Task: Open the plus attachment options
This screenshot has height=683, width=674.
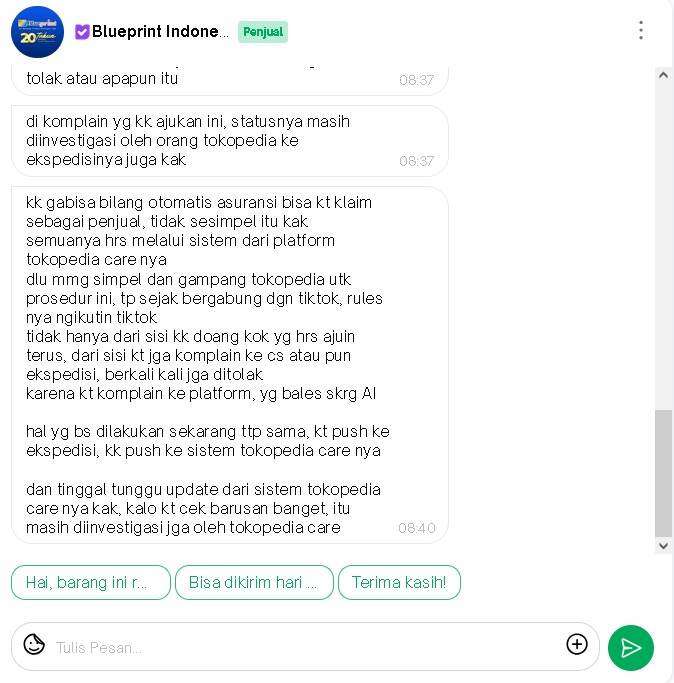Action: coord(577,645)
